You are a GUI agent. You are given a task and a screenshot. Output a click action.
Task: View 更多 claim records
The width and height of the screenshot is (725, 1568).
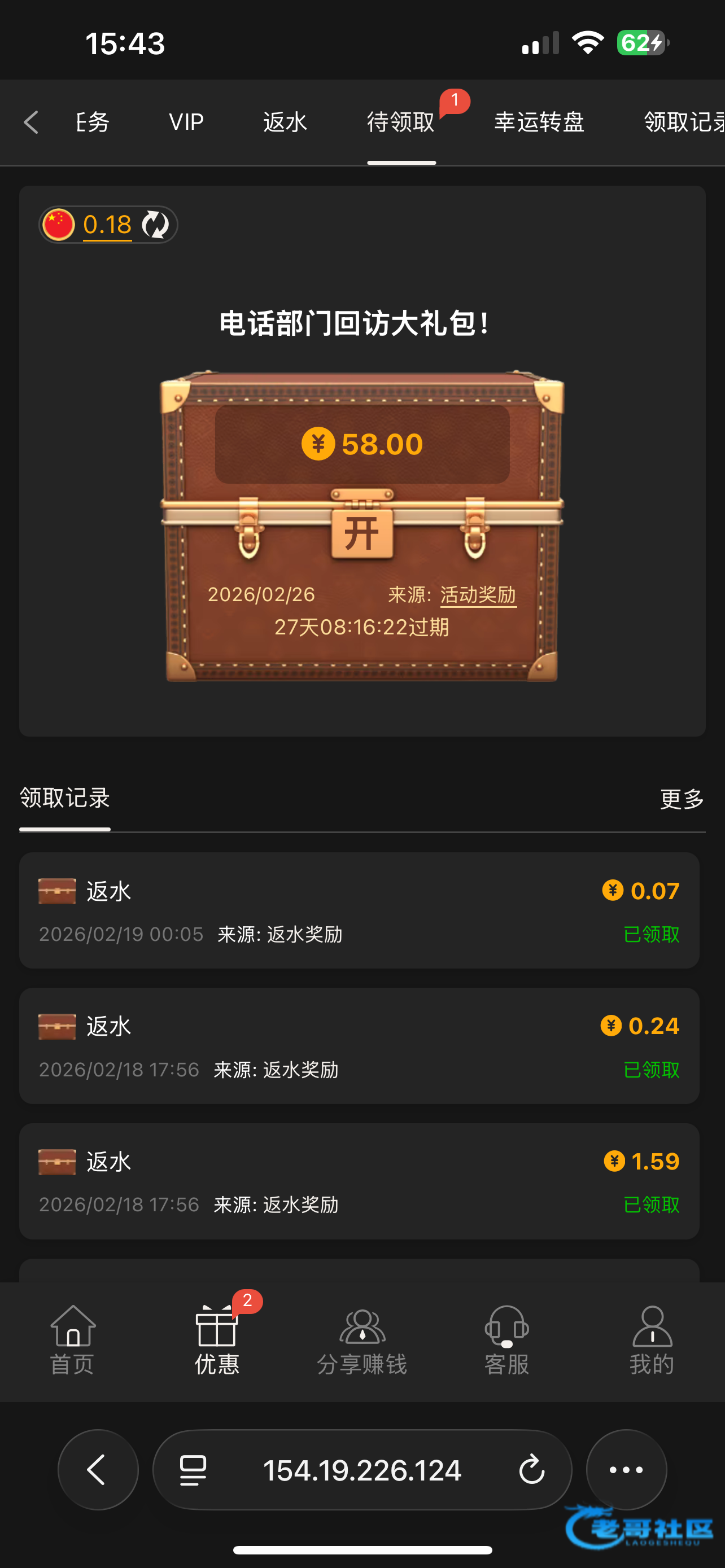(x=682, y=799)
